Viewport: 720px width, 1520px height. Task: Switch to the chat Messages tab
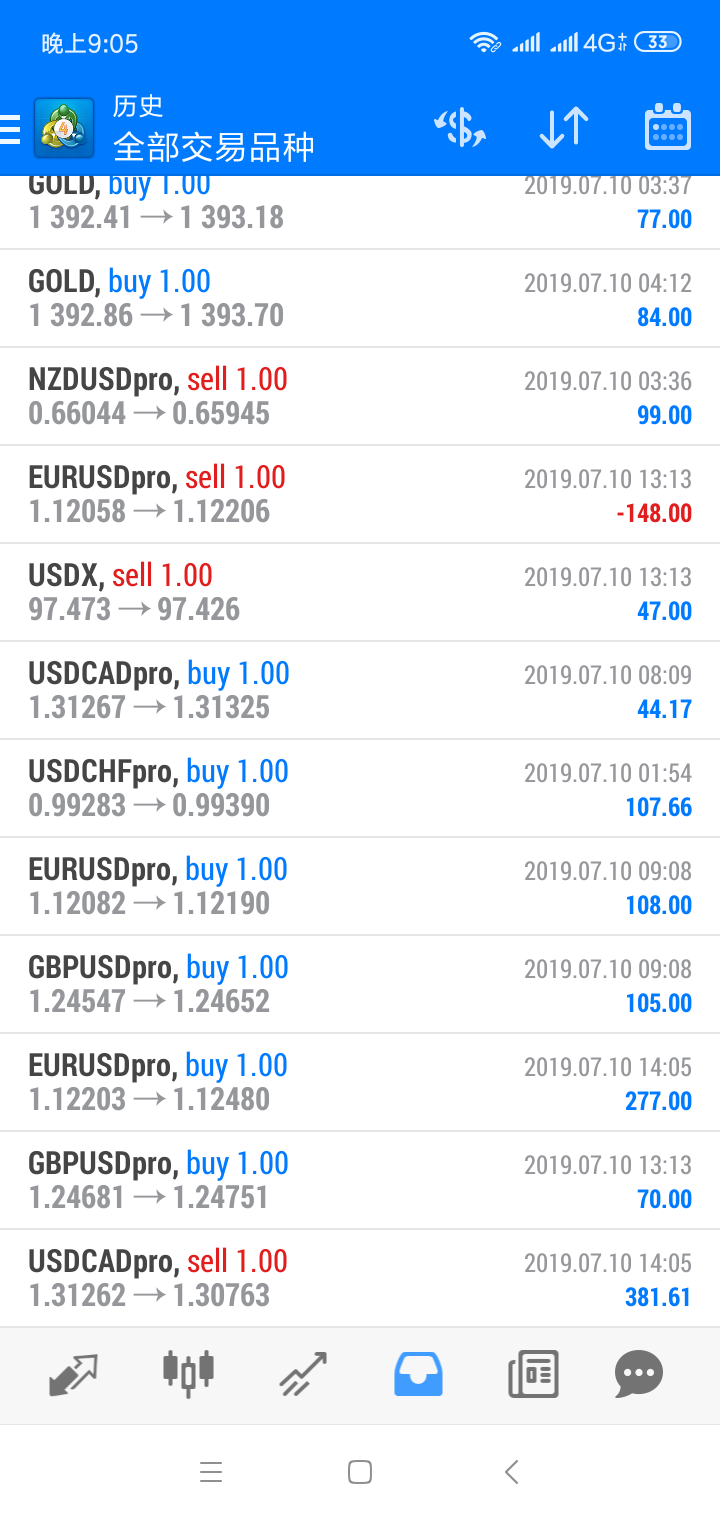pyautogui.click(x=638, y=1374)
